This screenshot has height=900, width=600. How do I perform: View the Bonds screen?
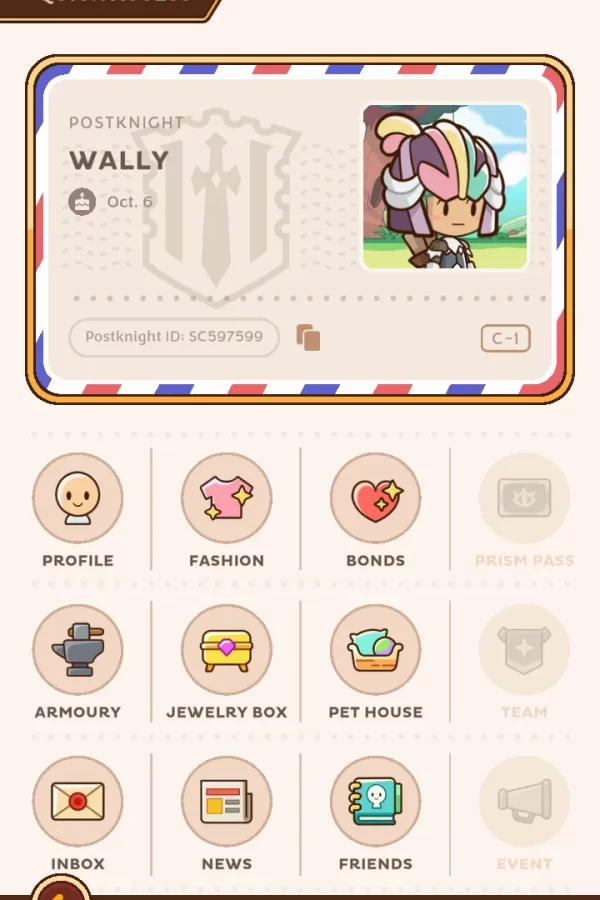click(375, 499)
